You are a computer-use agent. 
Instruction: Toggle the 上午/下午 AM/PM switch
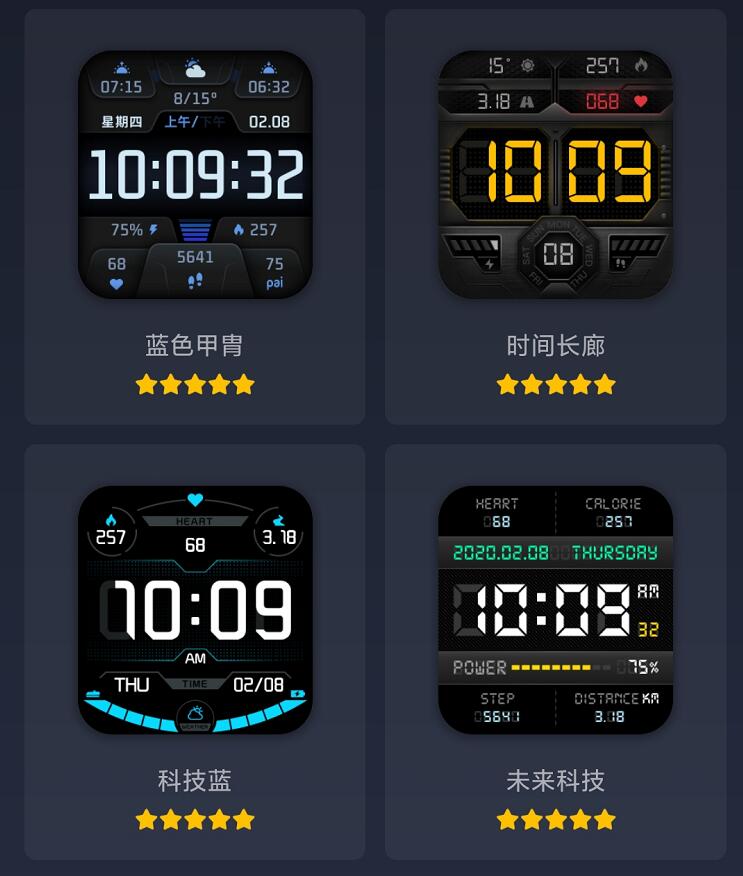(197, 120)
